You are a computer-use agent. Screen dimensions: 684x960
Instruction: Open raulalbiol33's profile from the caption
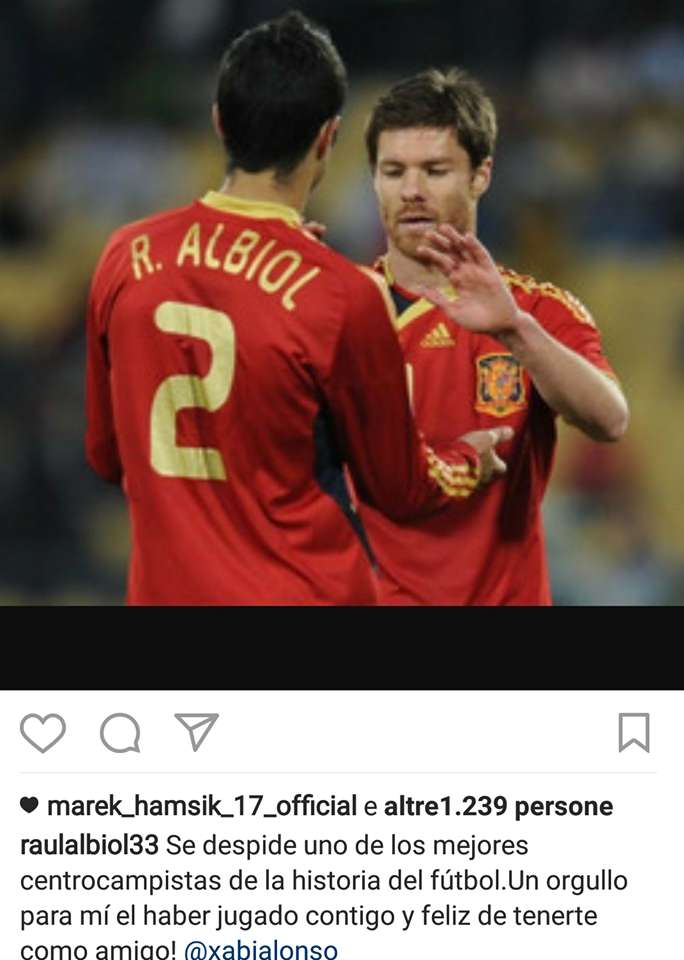[x=89, y=845]
